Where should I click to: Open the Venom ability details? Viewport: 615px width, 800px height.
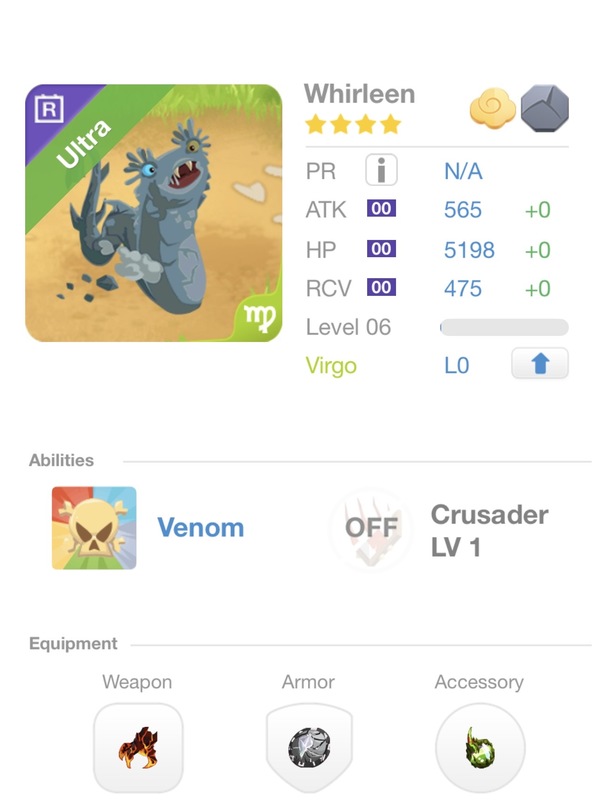click(x=94, y=528)
